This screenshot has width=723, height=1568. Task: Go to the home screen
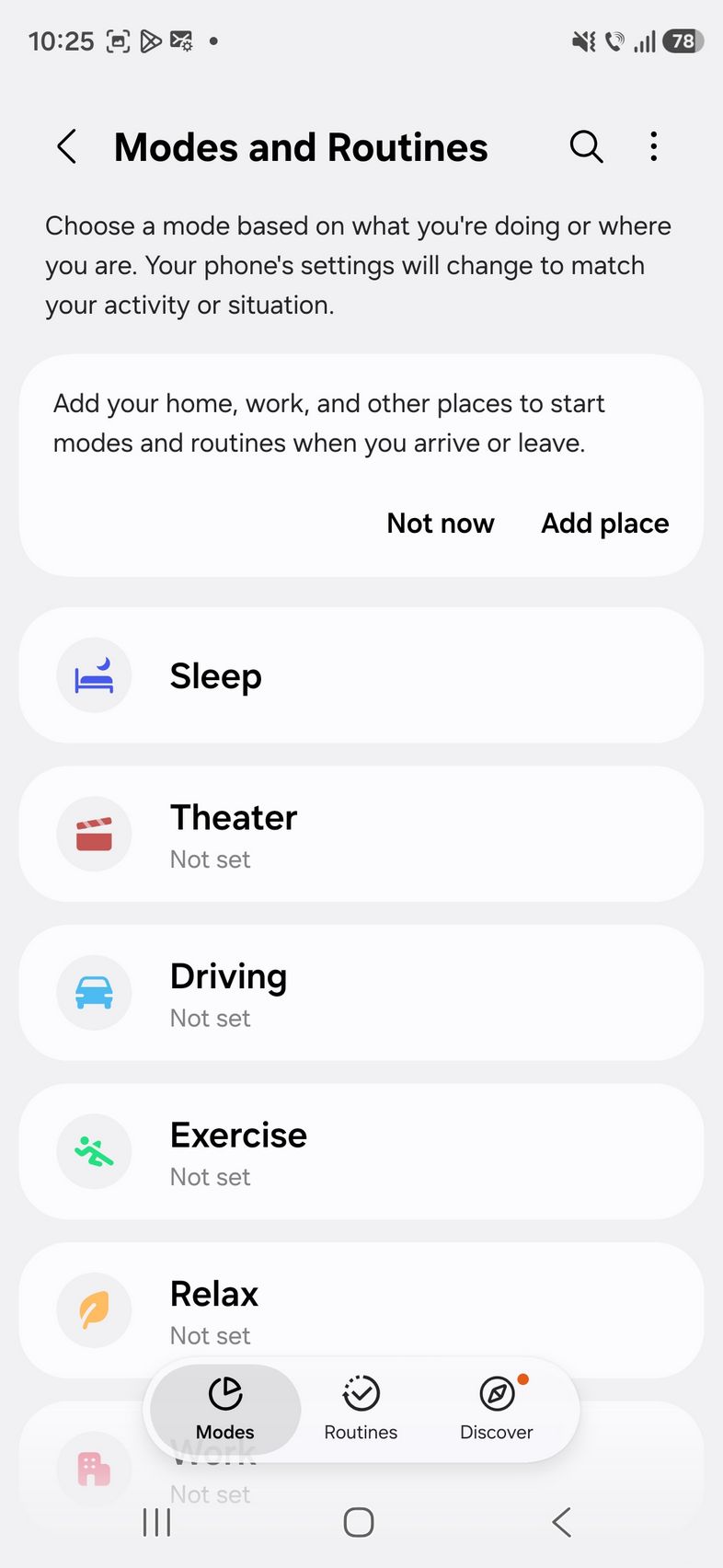(359, 1522)
